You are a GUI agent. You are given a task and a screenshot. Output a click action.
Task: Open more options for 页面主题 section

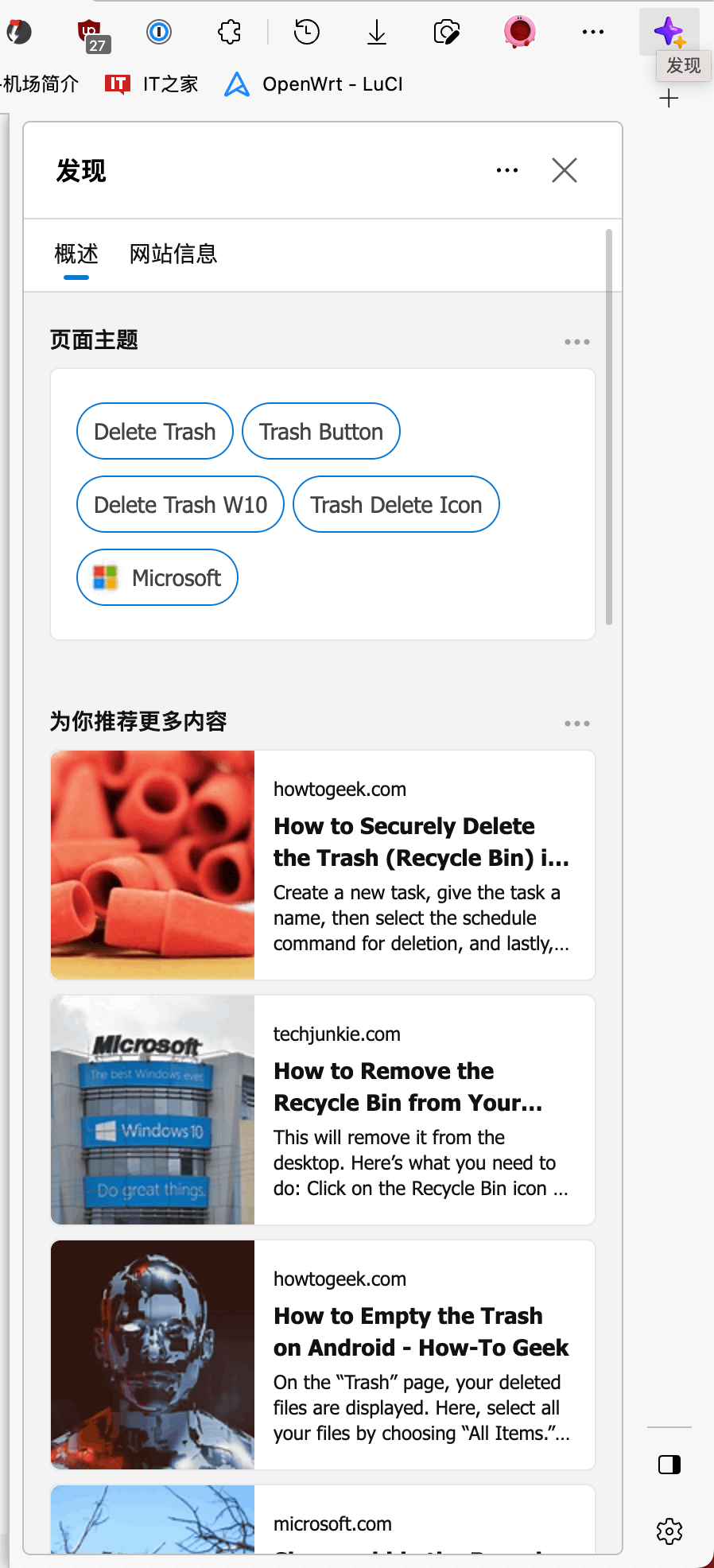(x=577, y=342)
